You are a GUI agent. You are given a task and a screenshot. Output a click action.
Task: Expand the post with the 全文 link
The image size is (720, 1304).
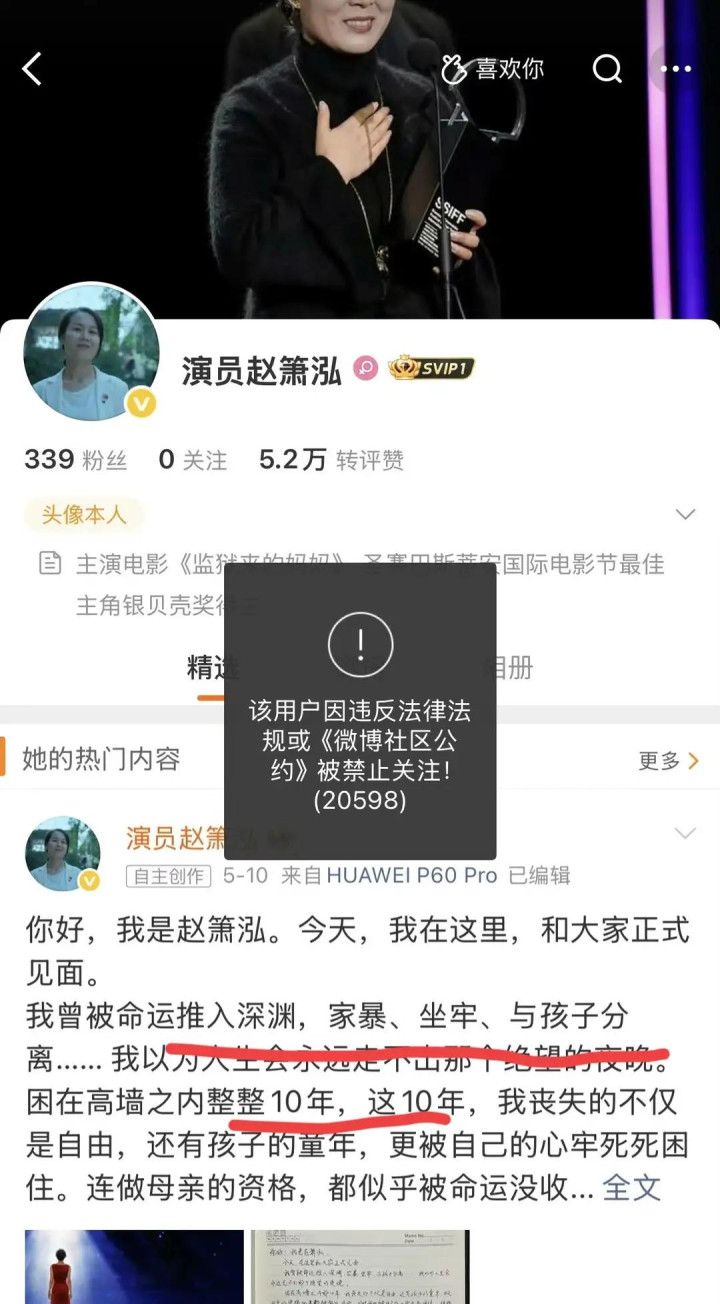coord(632,1187)
